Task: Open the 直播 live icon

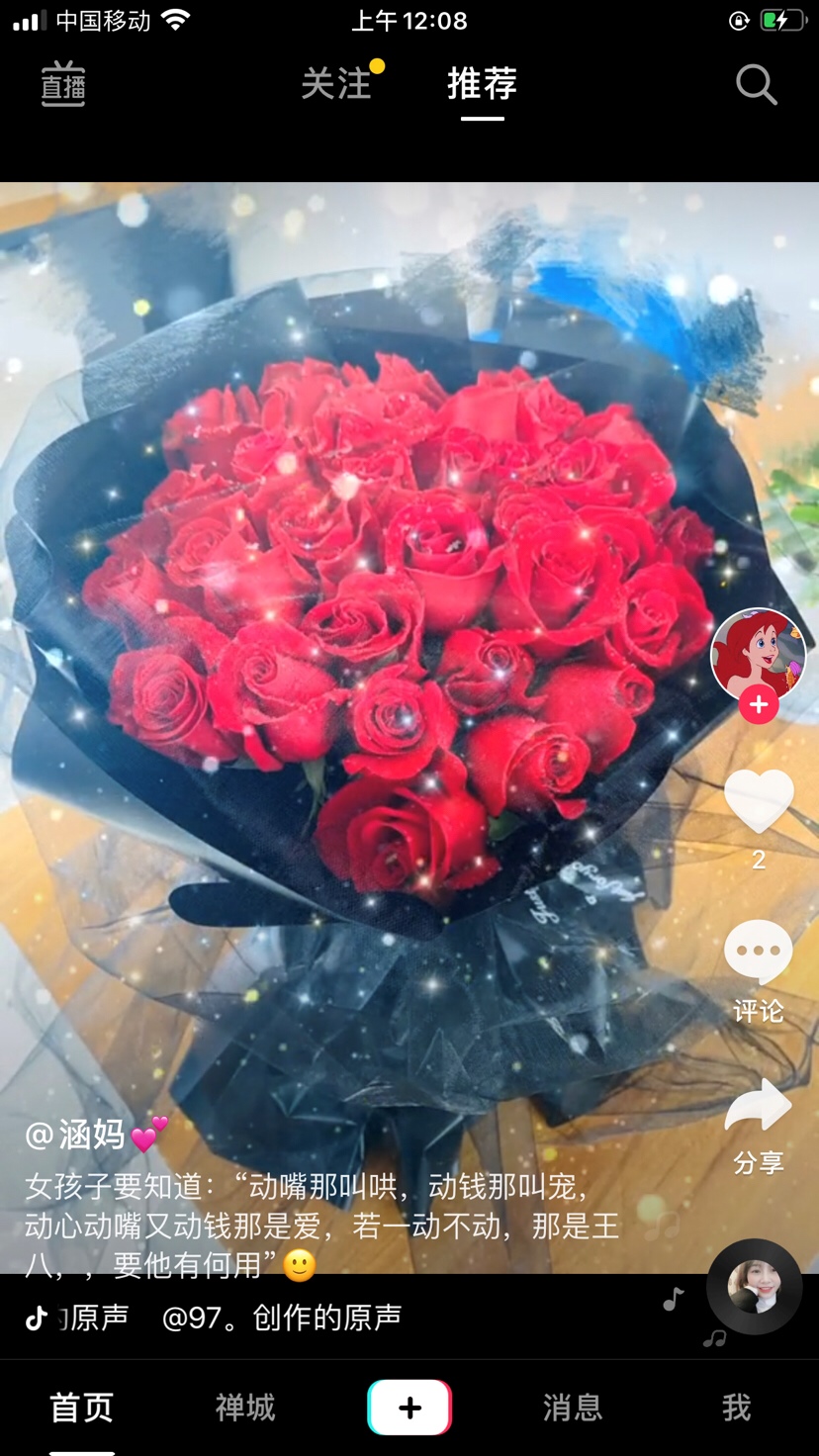Action: 62,85
